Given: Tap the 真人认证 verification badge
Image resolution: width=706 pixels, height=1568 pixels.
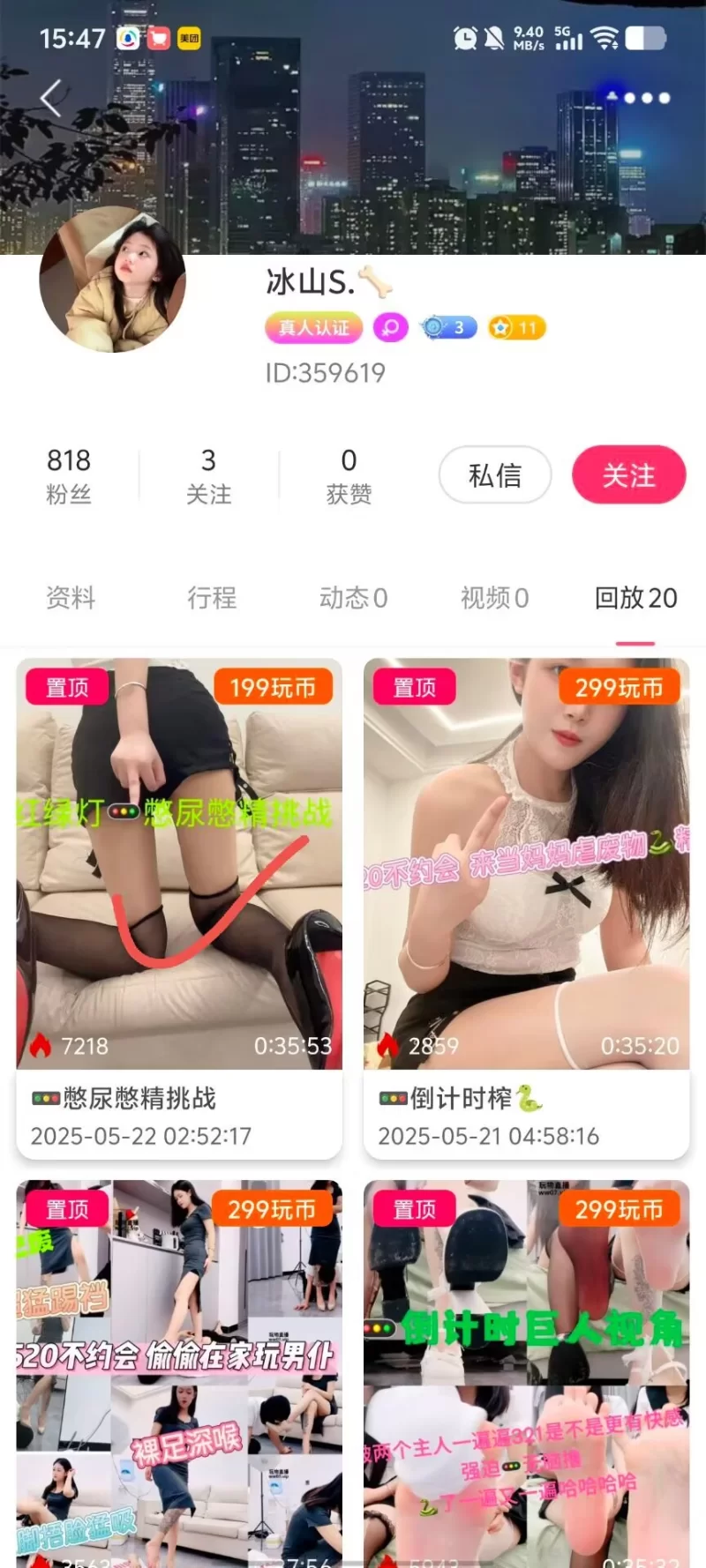Looking at the screenshot, I should pos(314,328).
